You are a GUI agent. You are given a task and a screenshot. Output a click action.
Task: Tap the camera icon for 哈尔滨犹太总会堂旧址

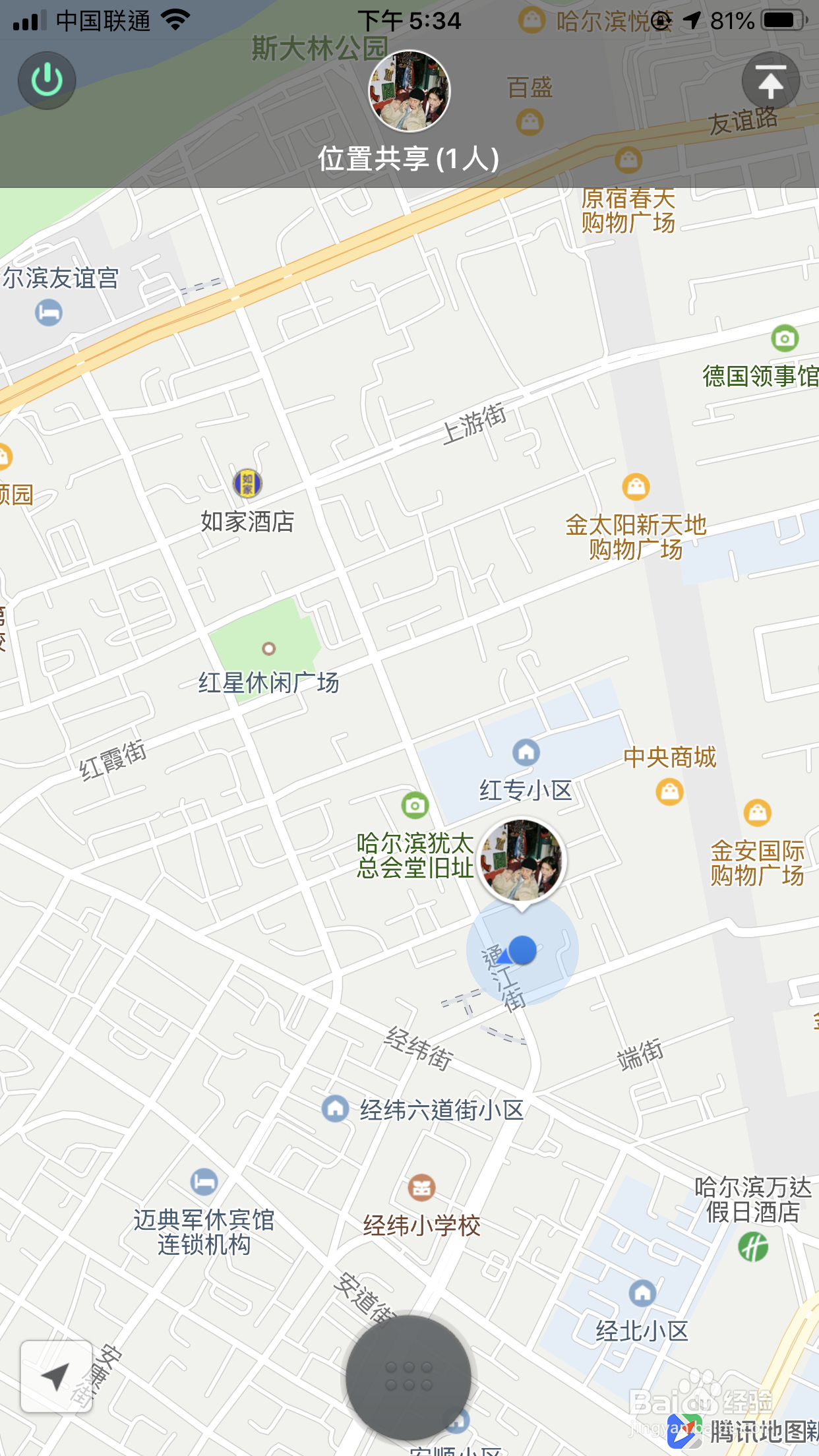coord(414,805)
